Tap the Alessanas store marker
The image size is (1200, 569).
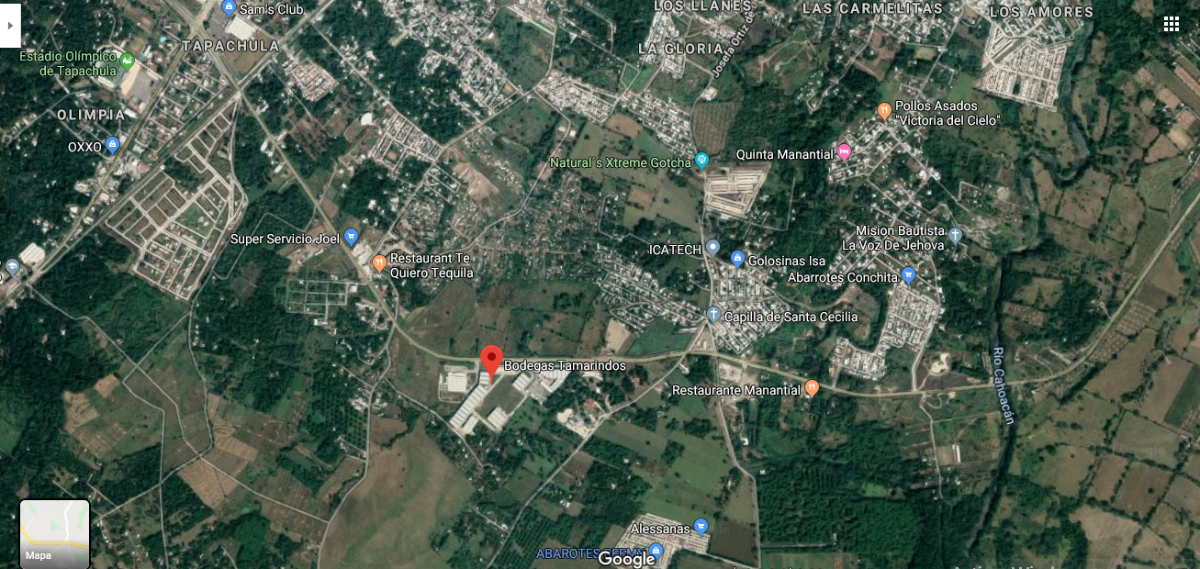click(700, 526)
